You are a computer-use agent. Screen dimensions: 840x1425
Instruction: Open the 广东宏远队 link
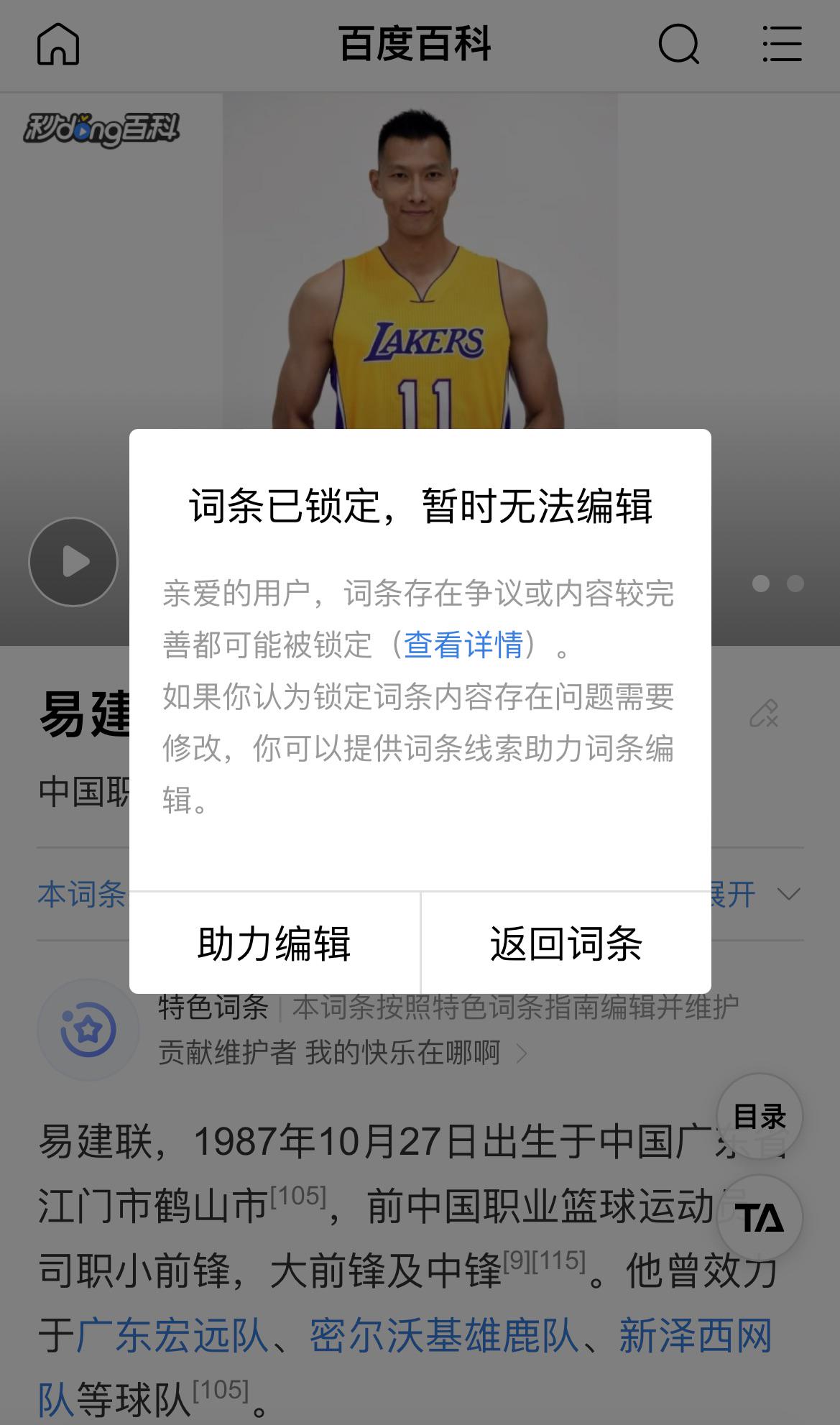pyautogui.click(x=172, y=1336)
